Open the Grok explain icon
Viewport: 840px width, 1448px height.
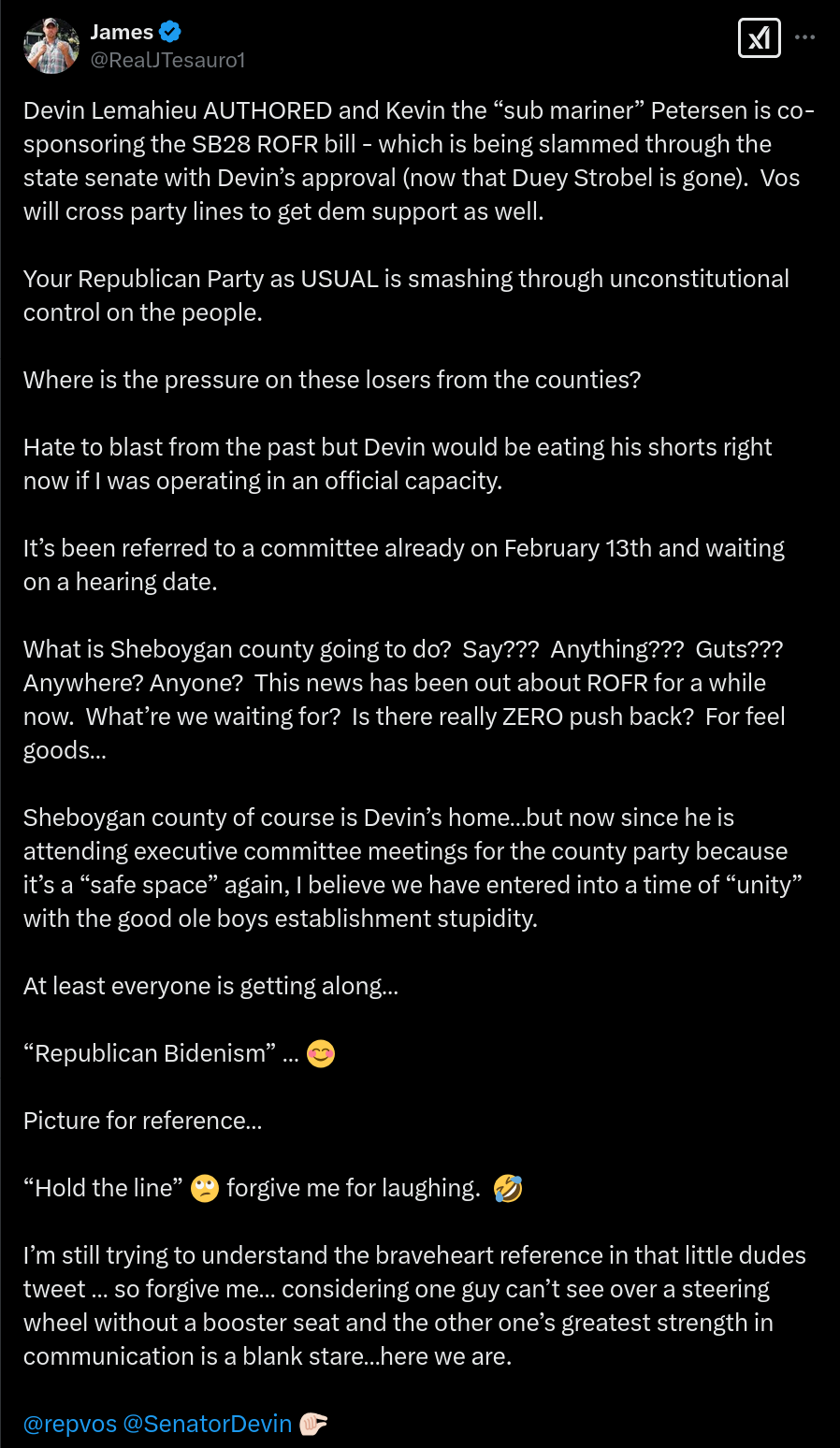click(759, 38)
